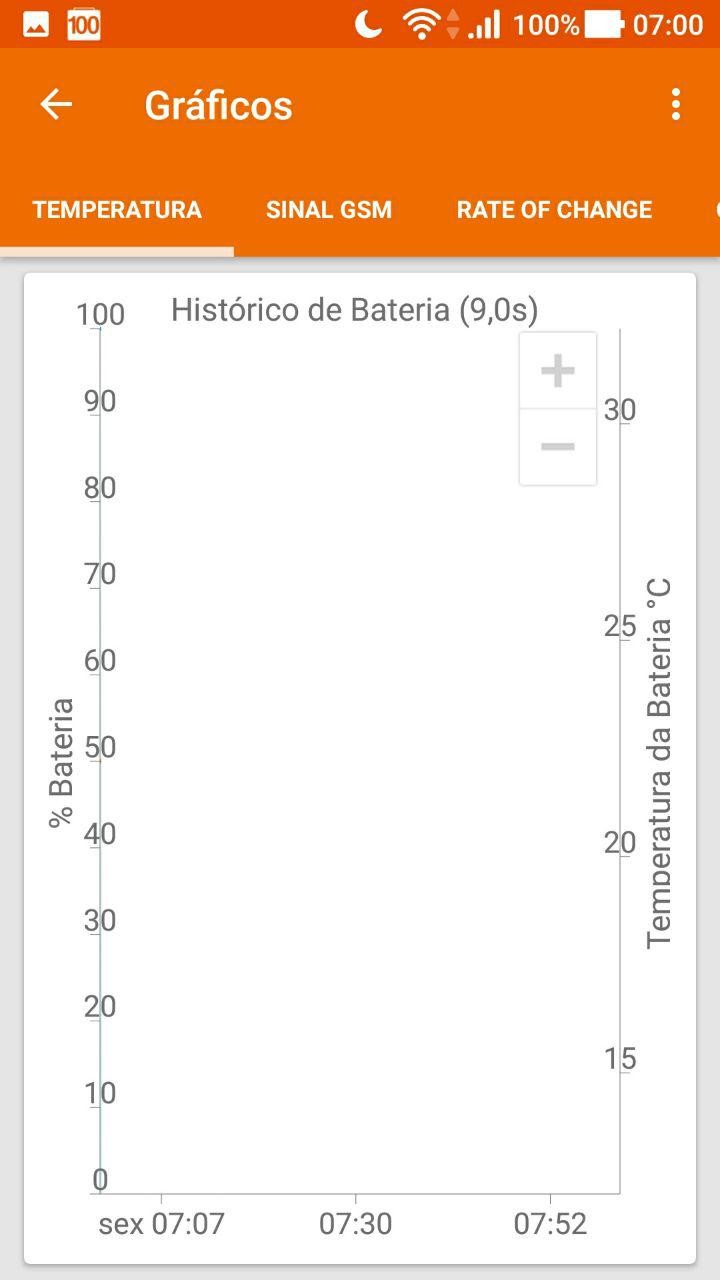Select the Temperatura tab
This screenshot has width=720, height=1280.
point(117,210)
